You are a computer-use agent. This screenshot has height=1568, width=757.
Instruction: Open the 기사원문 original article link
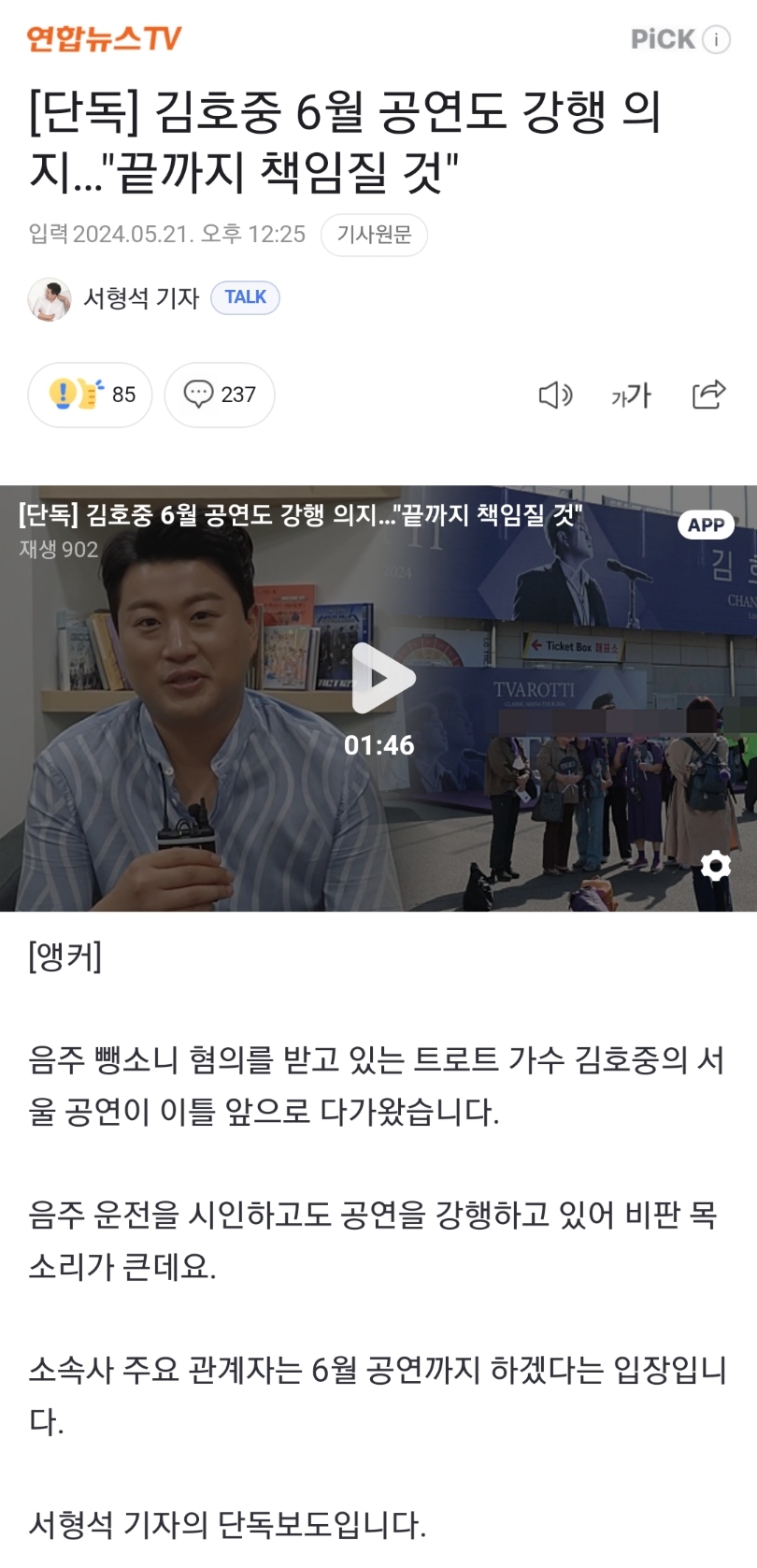pos(374,235)
